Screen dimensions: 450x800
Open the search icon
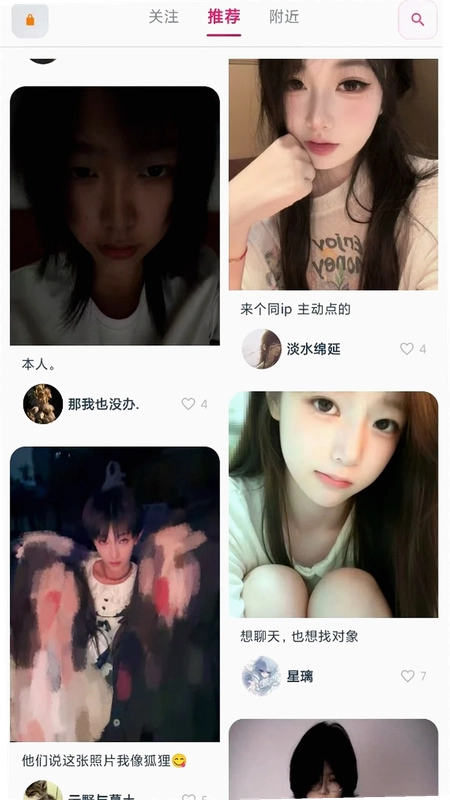coord(417,20)
